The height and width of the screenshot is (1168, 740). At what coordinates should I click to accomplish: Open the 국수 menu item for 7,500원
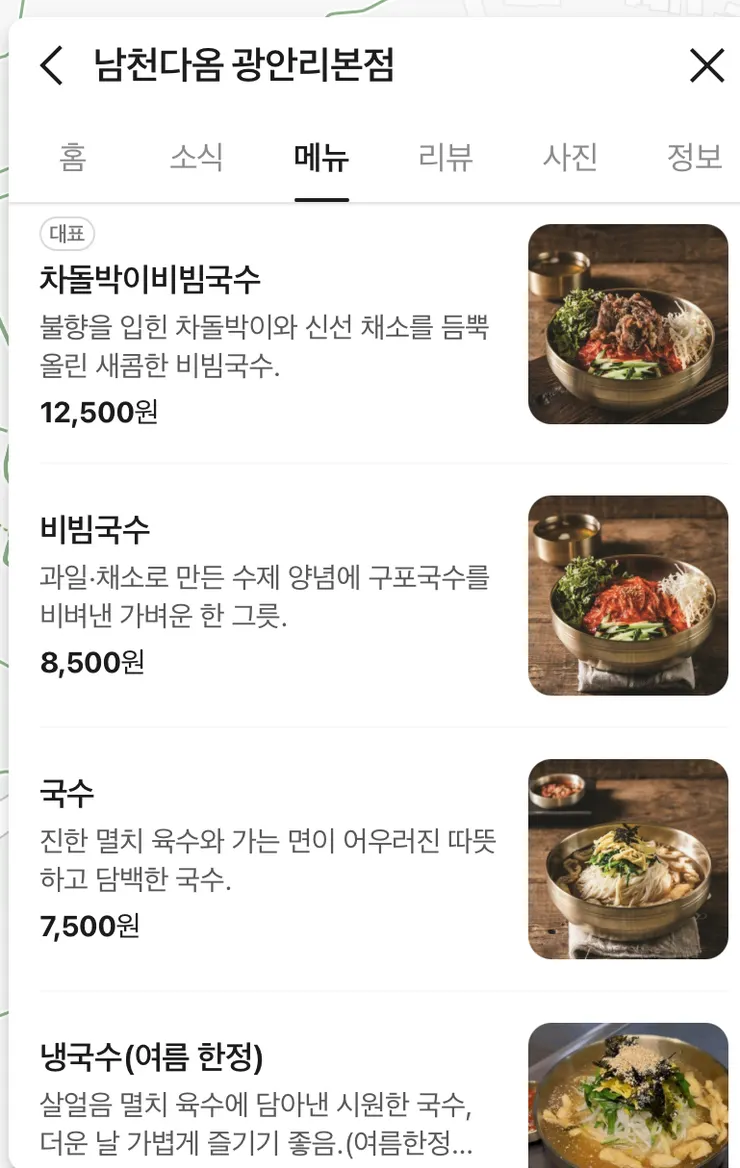click(x=67, y=793)
